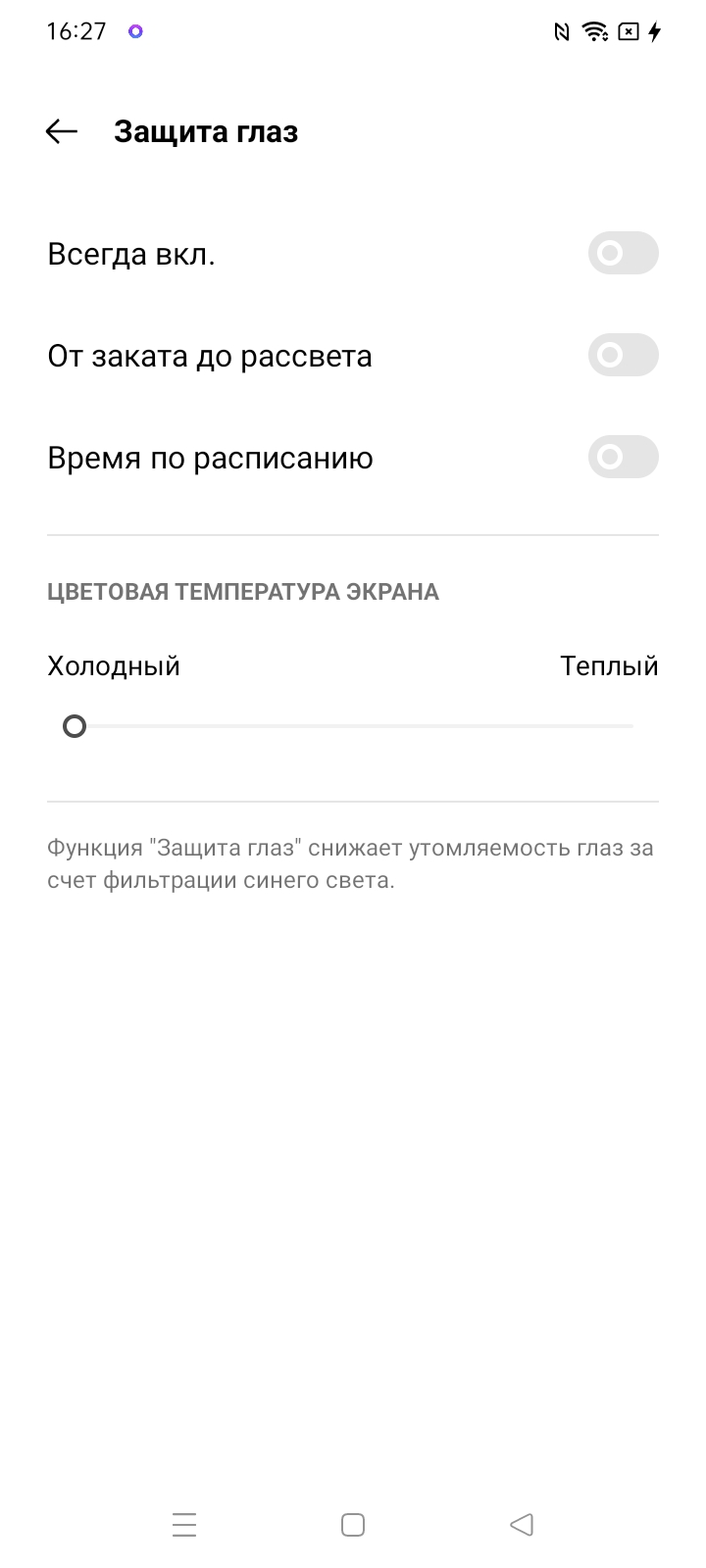
Task: Tap the screen color temperature slider
Action: point(353,726)
